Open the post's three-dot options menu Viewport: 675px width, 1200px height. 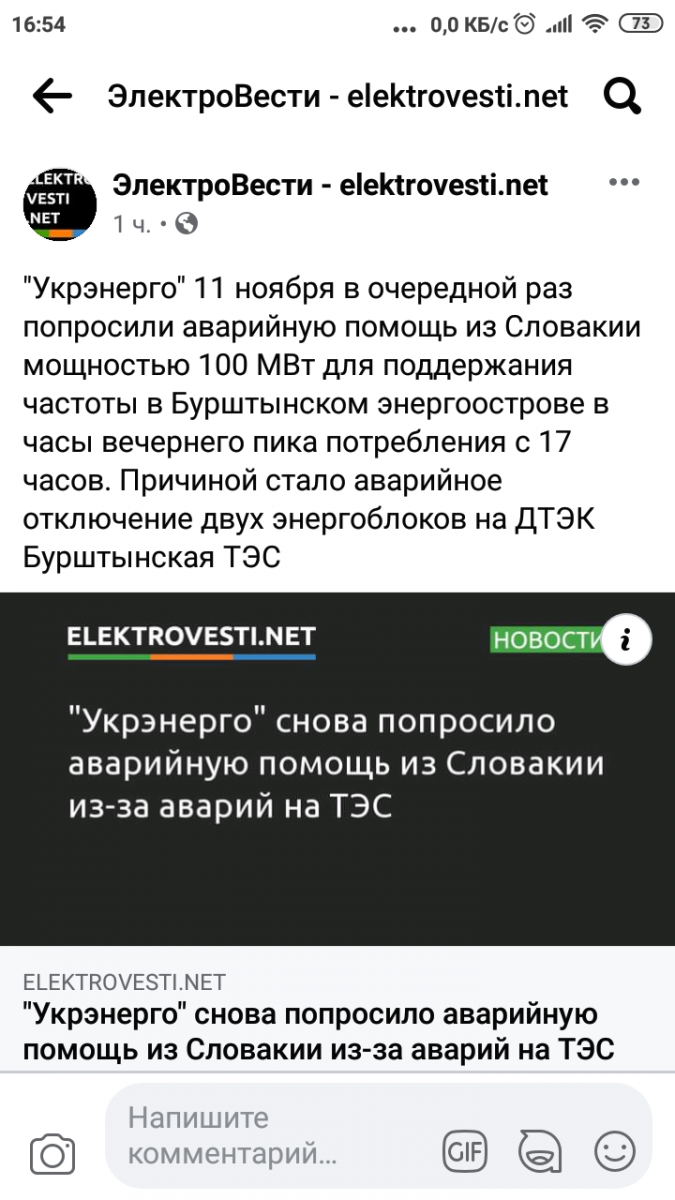tap(624, 182)
